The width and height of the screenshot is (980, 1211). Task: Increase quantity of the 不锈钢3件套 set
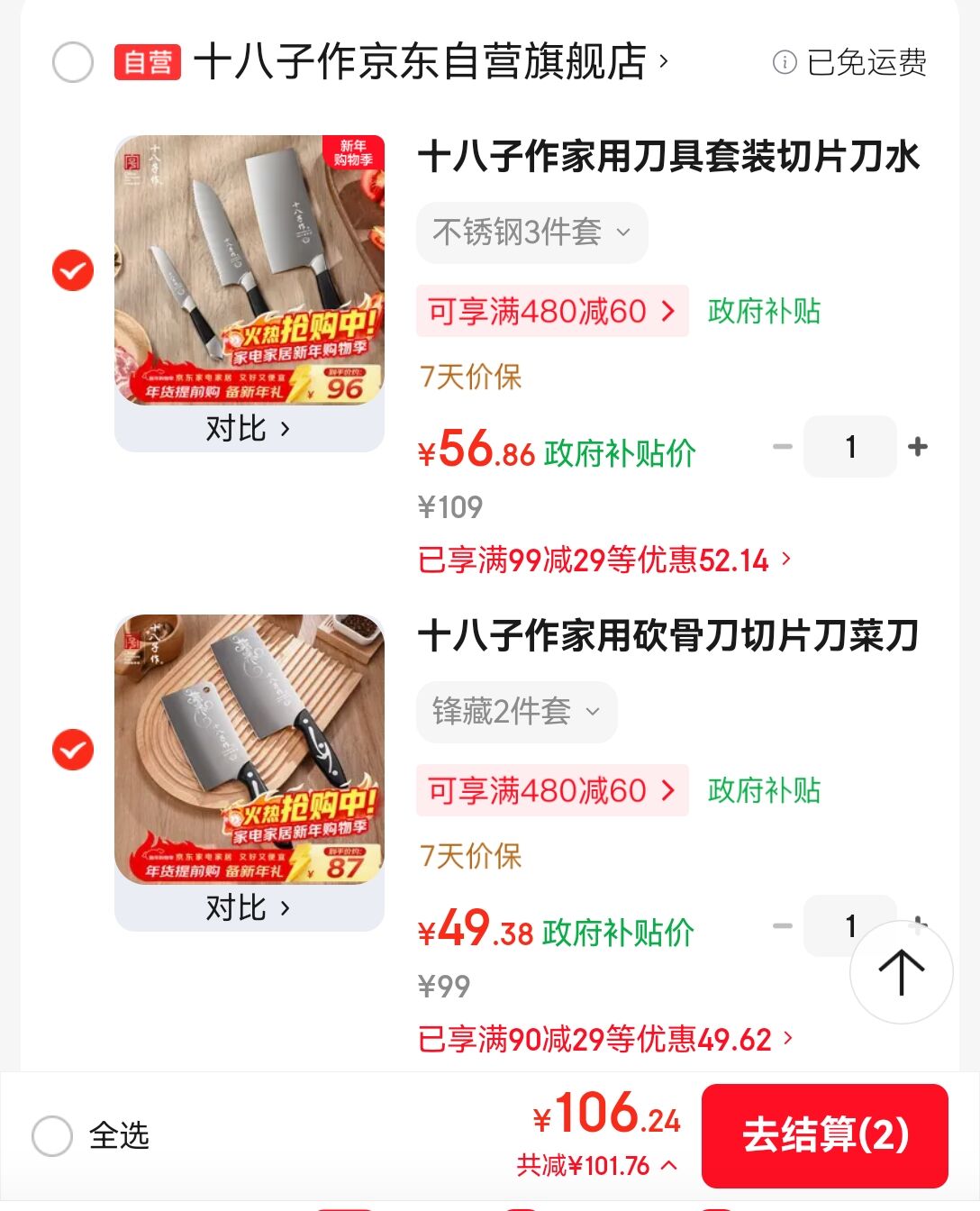(918, 447)
